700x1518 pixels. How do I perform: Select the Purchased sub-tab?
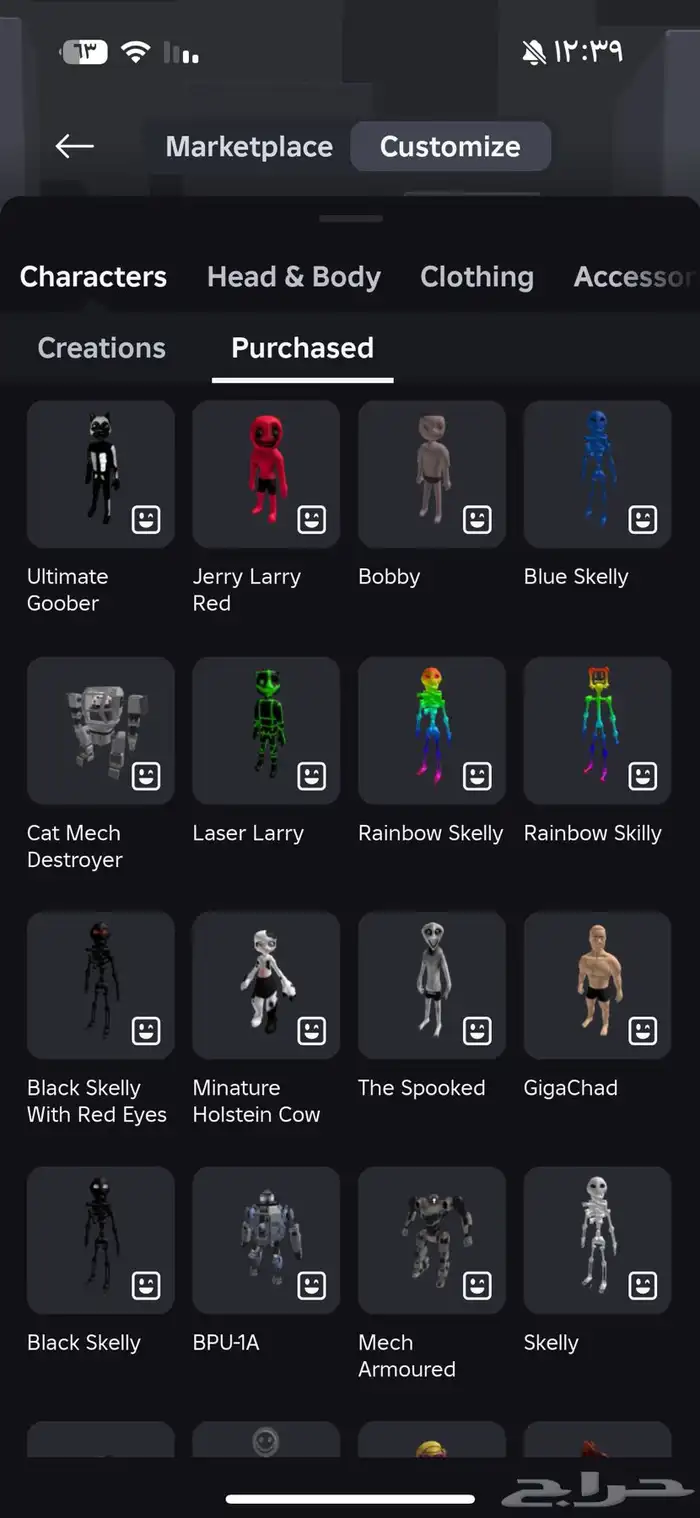303,348
